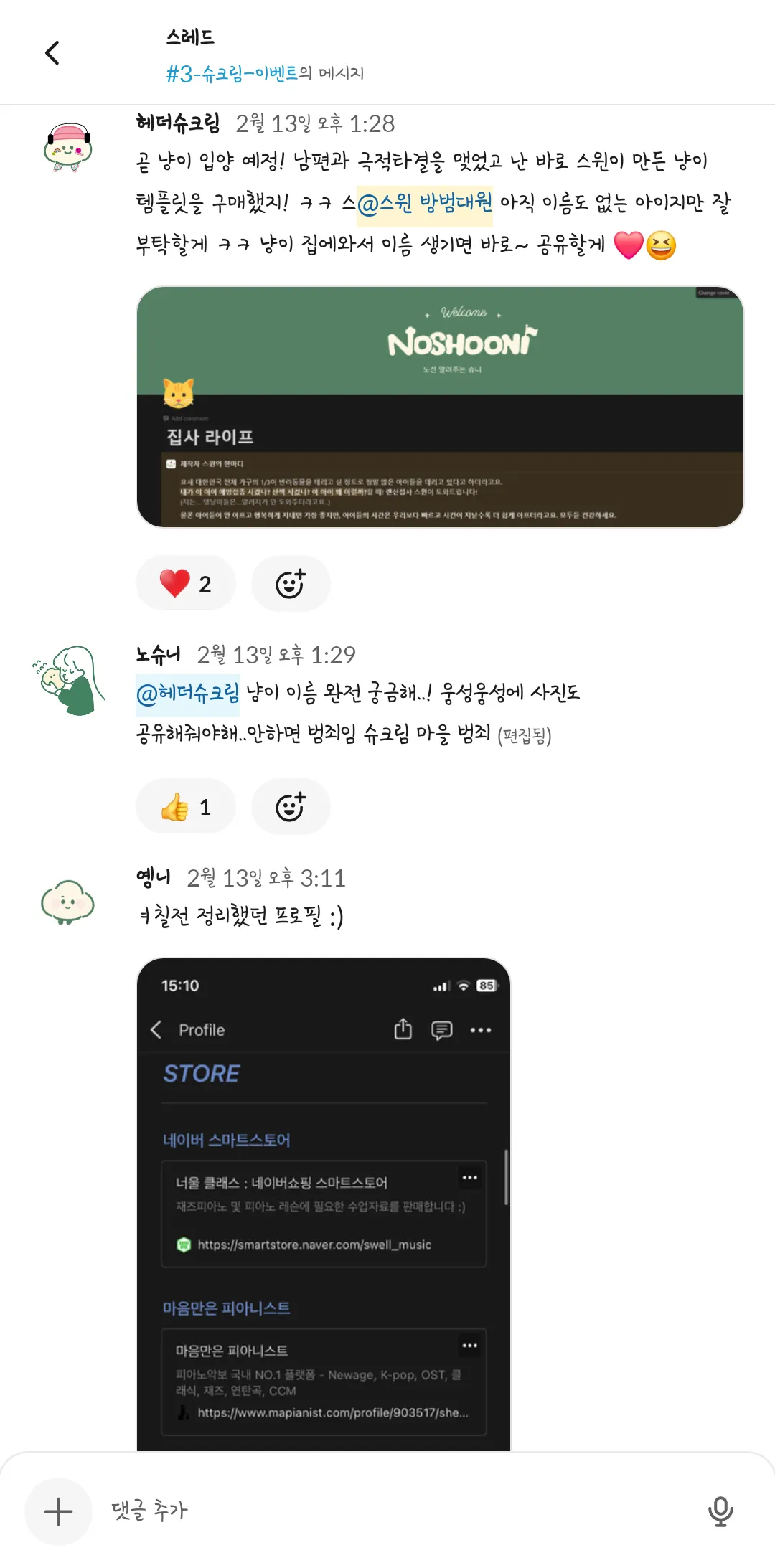Go back from the thread view
The height and width of the screenshot is (1568, 775).
click(x=52, y=52)
